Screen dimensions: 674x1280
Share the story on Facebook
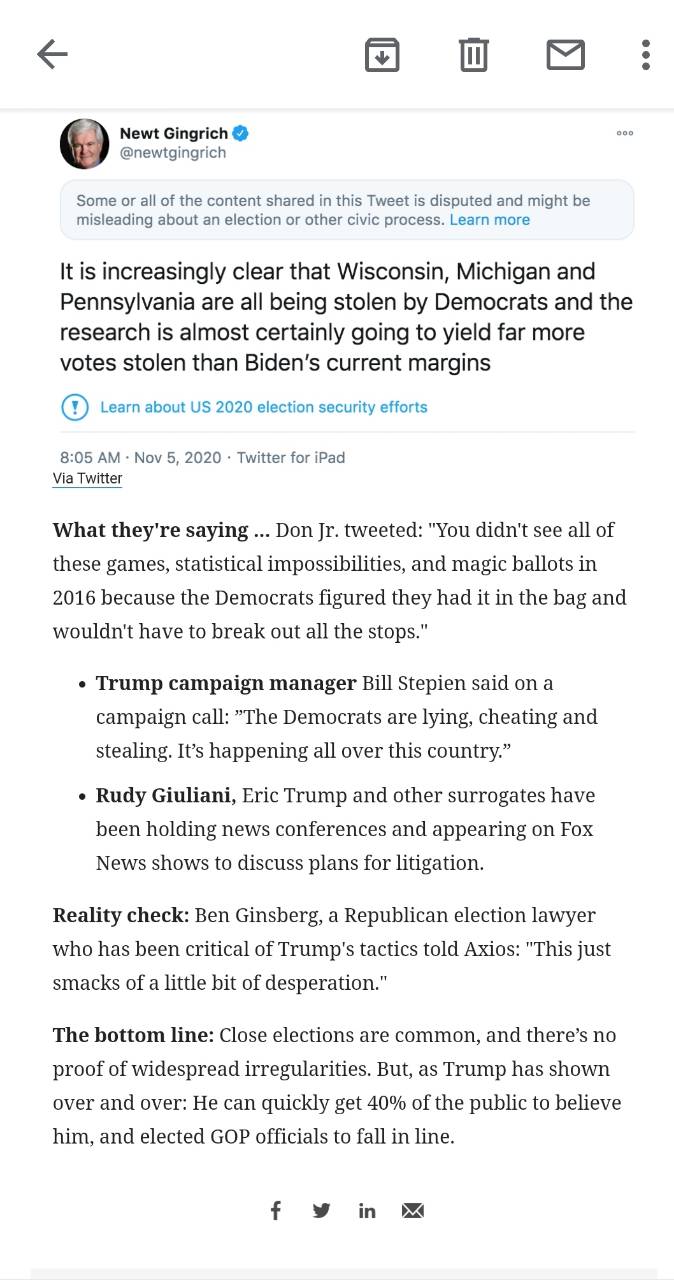tap(276, 1210)
